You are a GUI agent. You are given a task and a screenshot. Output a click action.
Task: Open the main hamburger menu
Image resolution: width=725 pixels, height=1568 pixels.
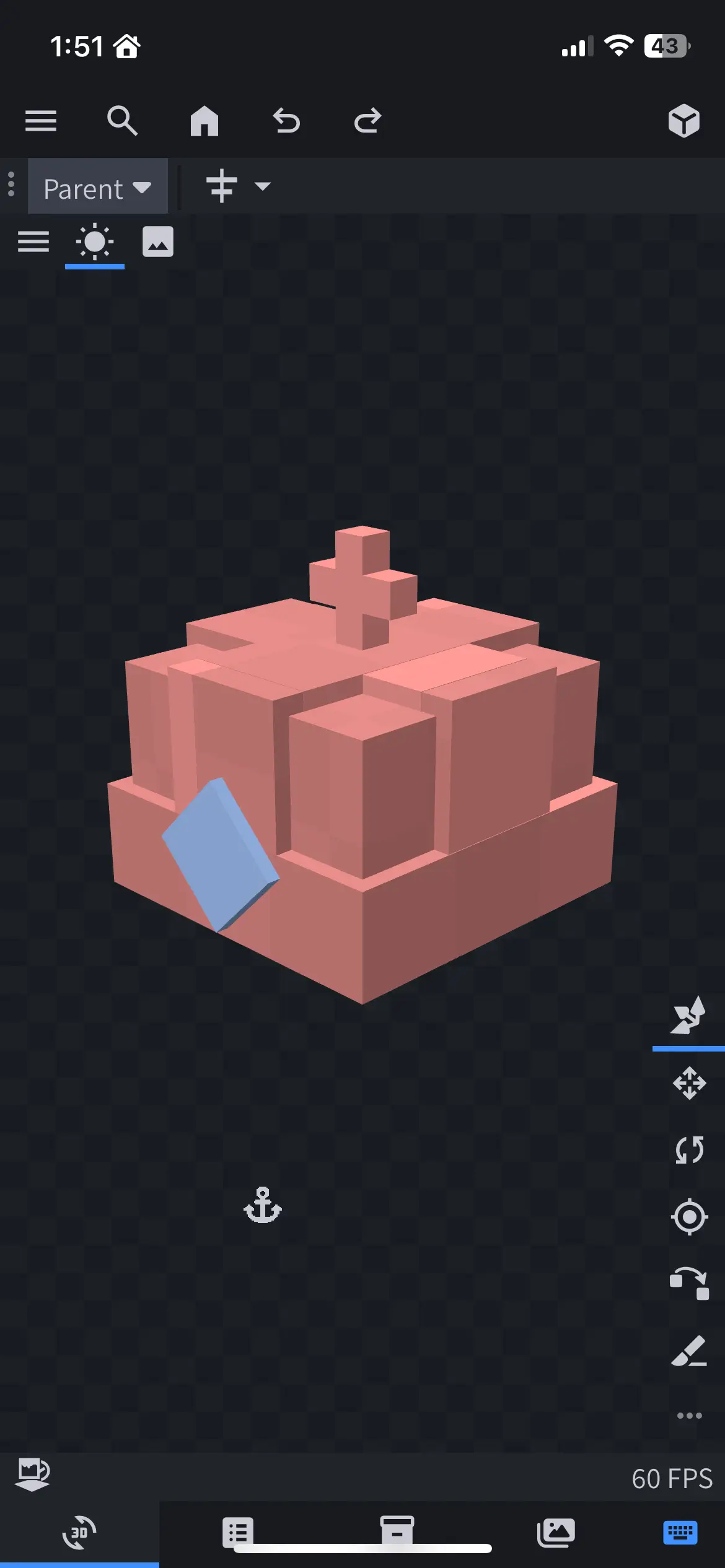[41, 121]
